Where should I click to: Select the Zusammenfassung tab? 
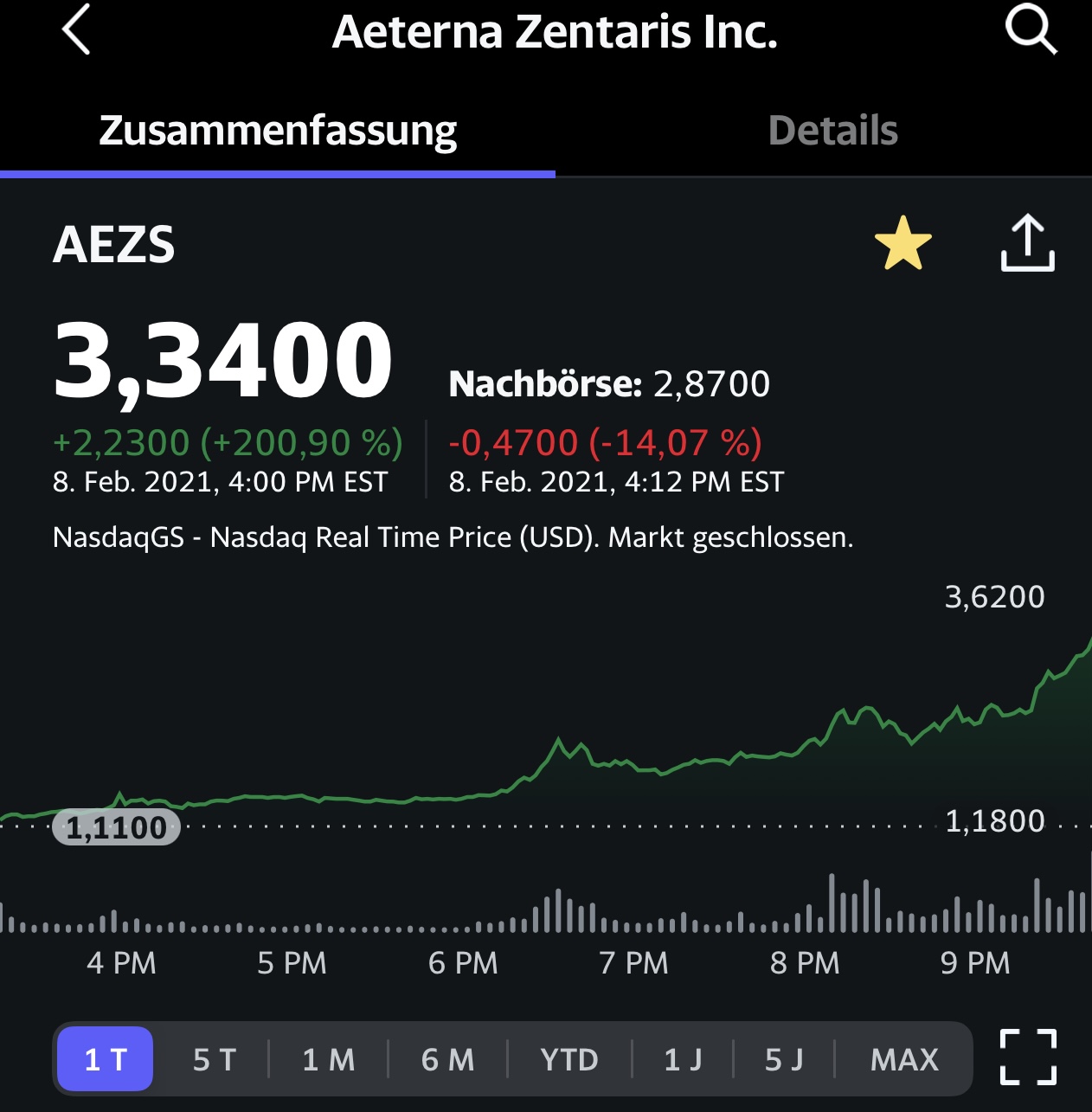[277, 130]
